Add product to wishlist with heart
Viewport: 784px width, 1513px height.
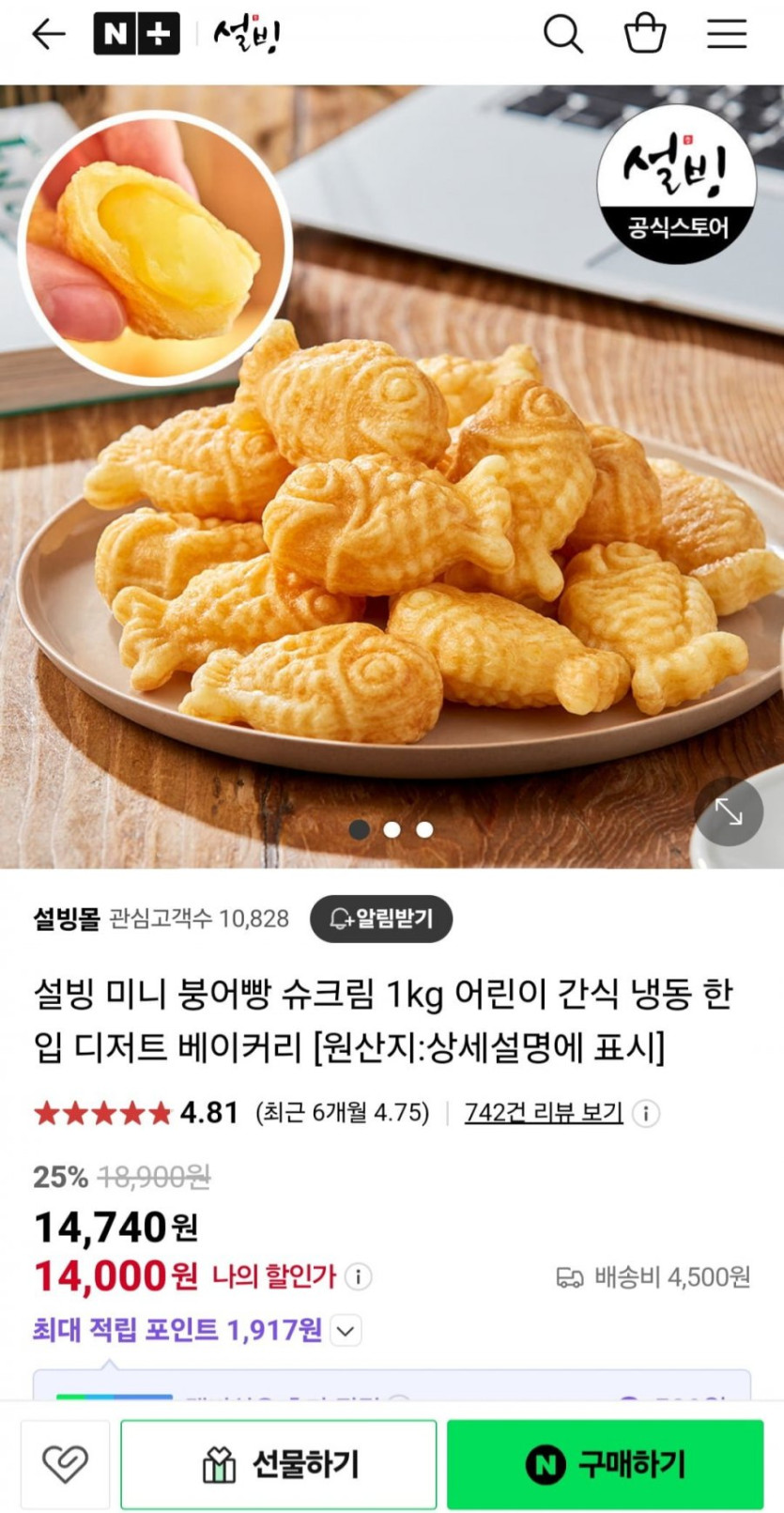(x=65, y=1463)
